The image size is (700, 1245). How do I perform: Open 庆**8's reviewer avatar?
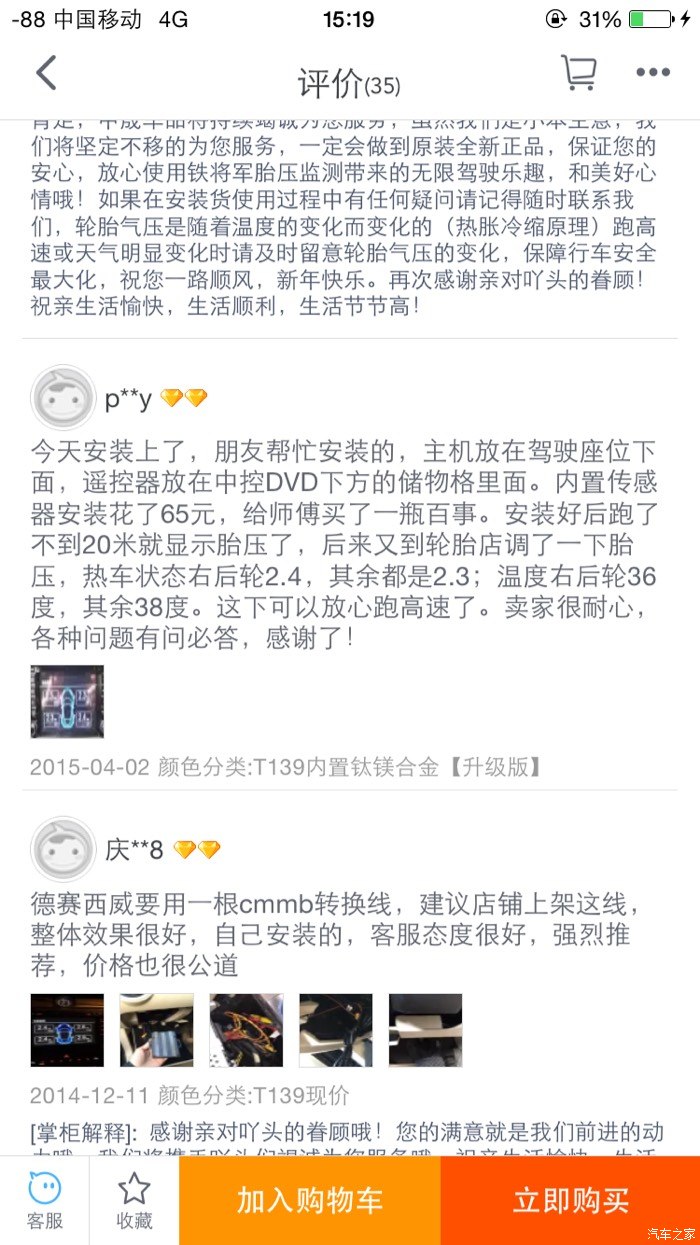click(x=64, y=850)
